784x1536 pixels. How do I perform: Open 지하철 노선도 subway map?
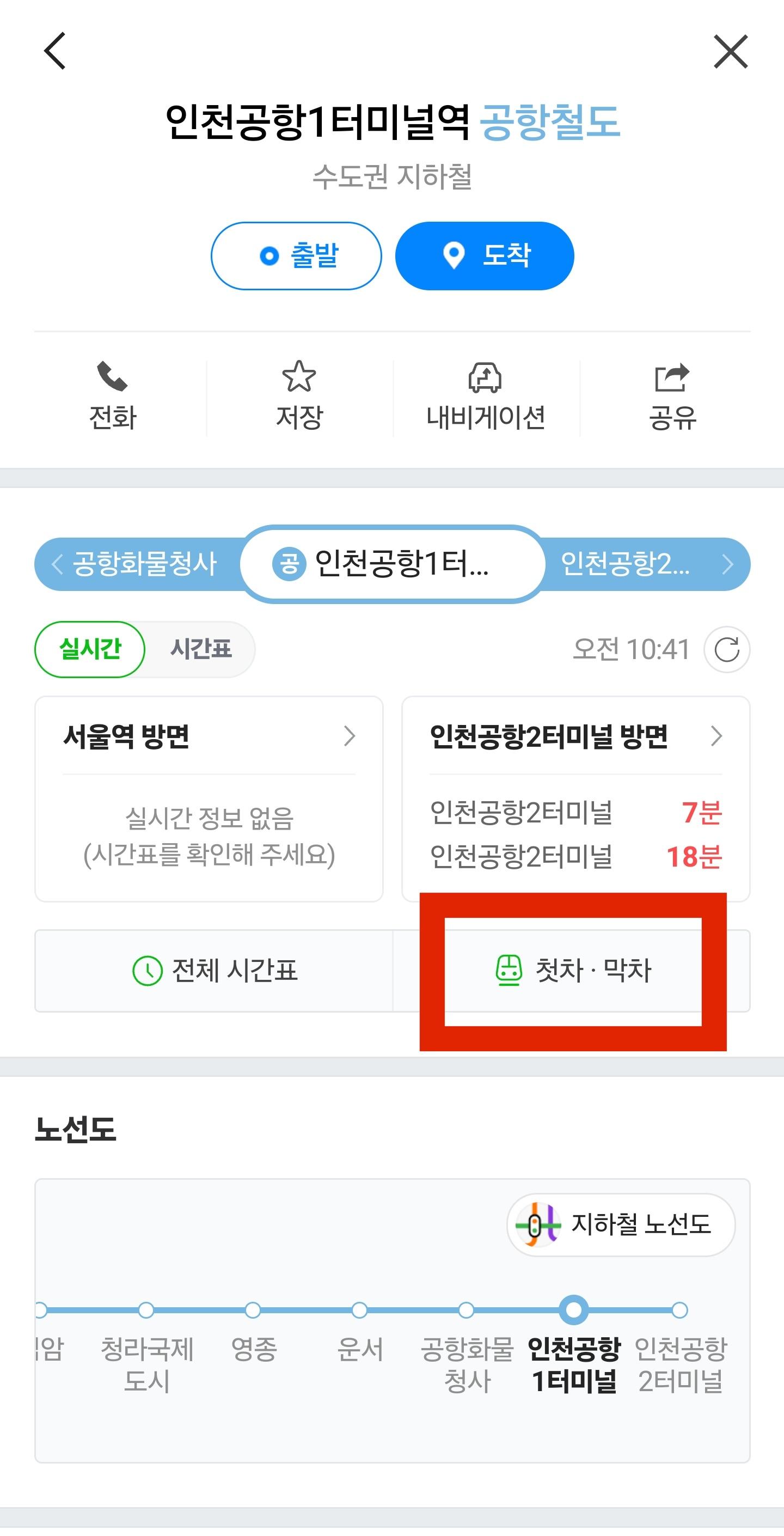coord(621,1225)
